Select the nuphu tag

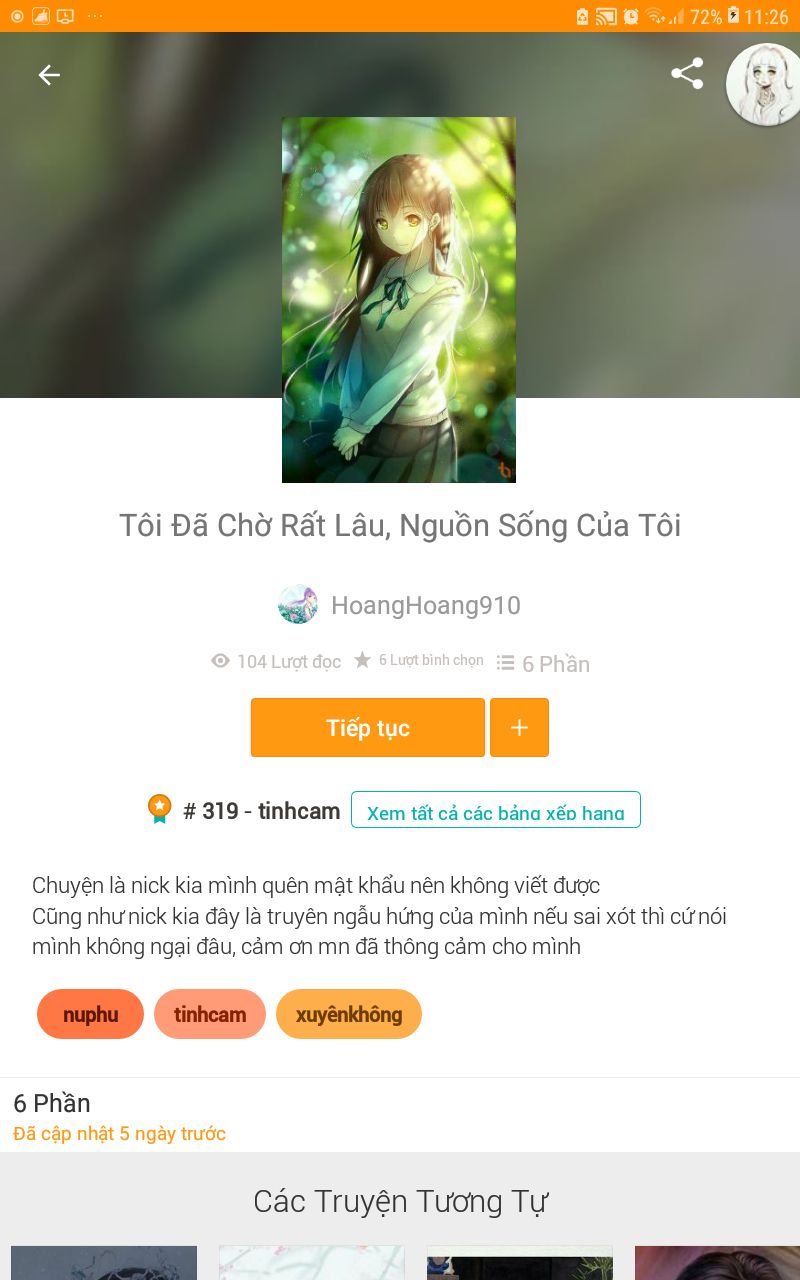pos(90,1014)
